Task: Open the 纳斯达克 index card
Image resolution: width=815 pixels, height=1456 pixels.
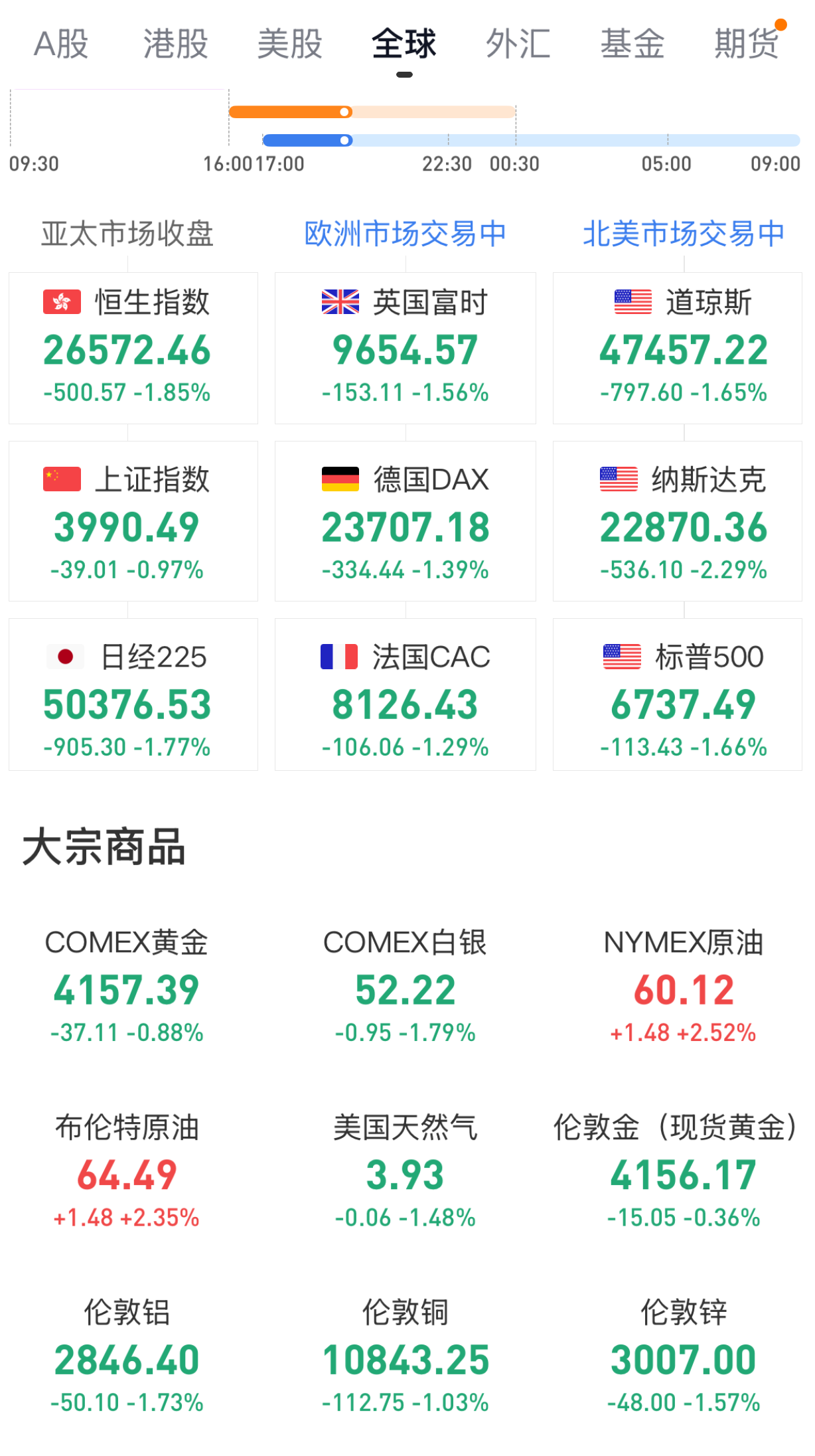Action: click(x=678, y=521)
